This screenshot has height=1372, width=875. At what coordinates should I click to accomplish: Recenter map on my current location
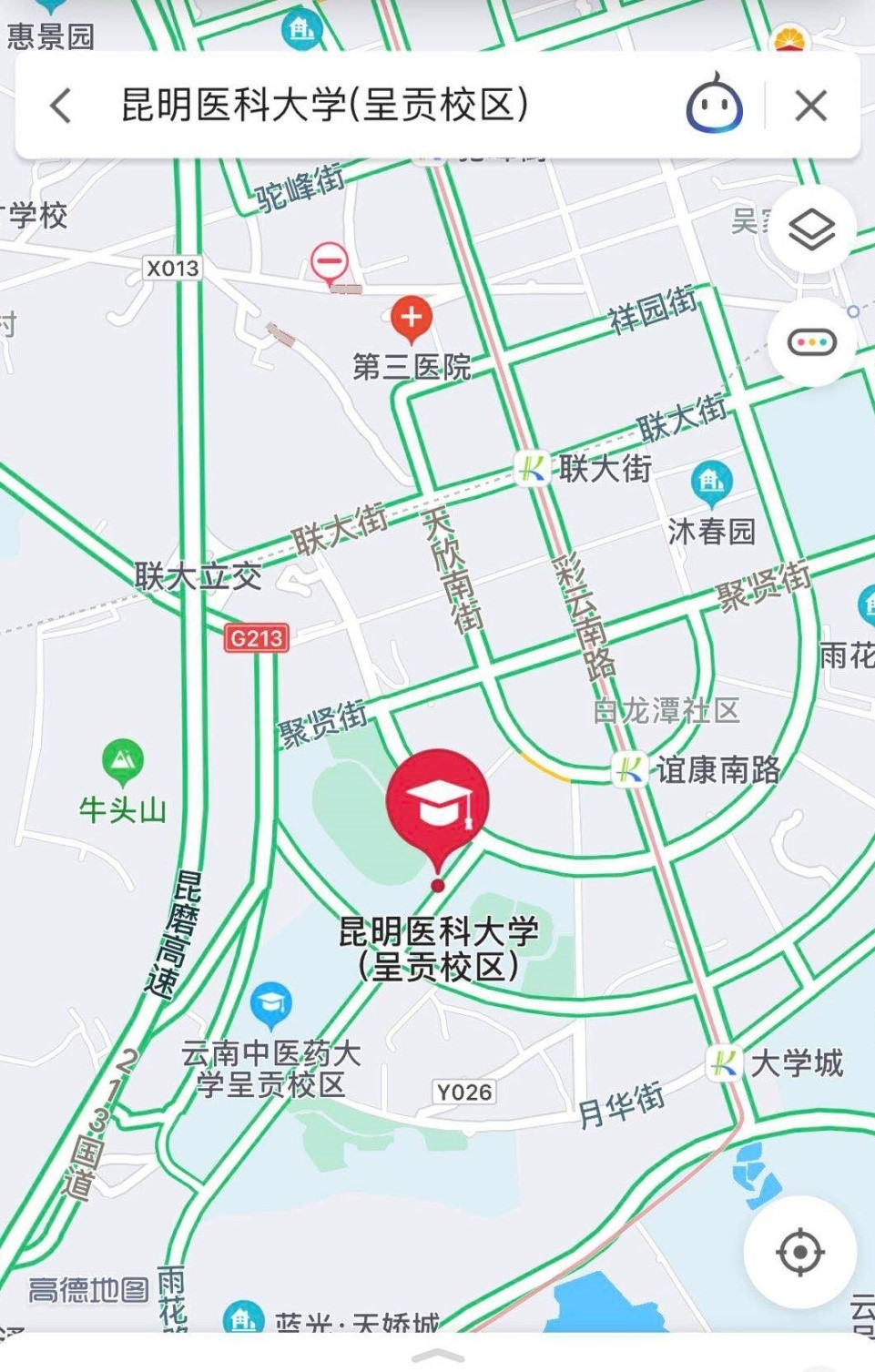click(799, 1252)
